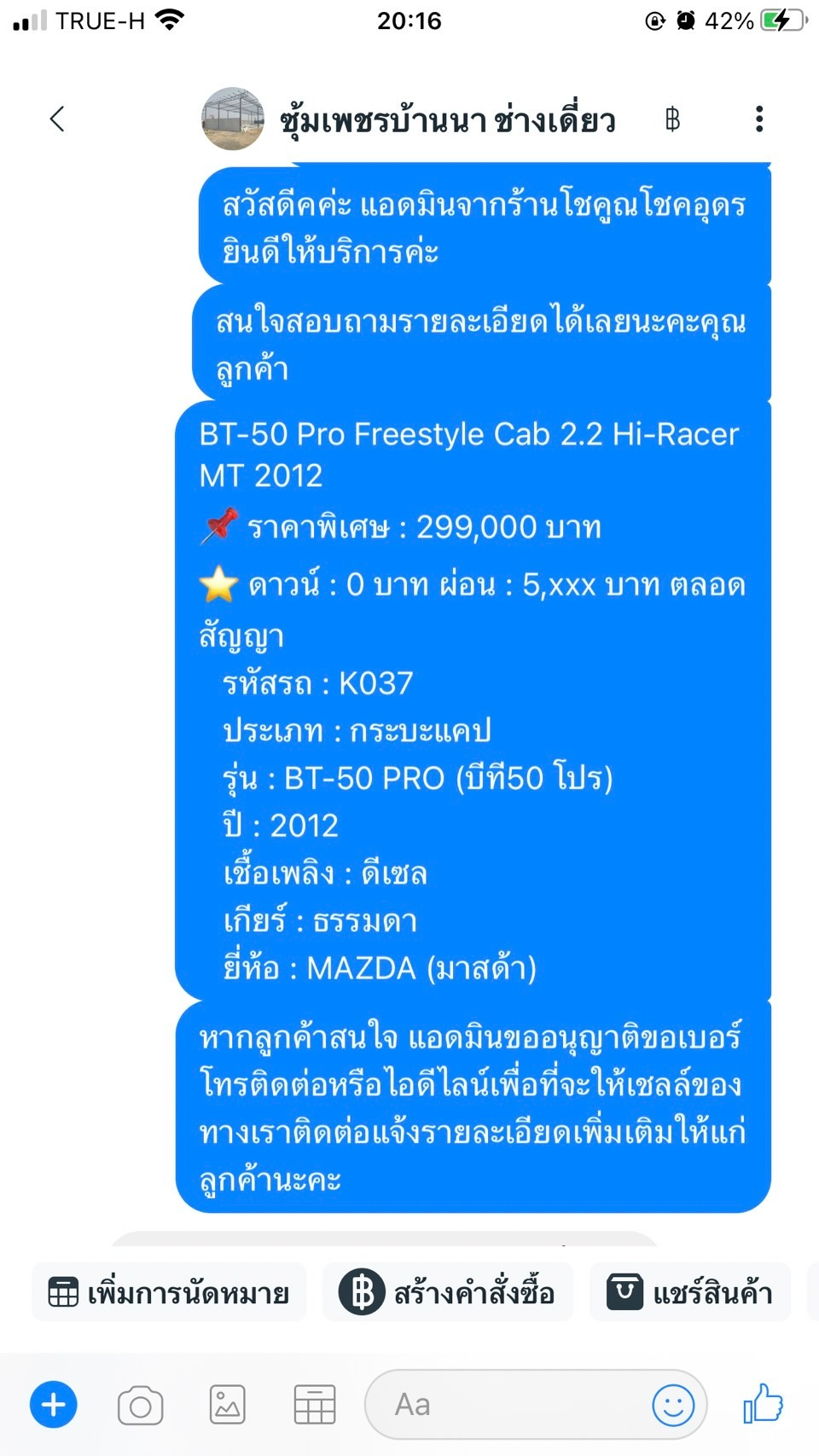Open the camera to take a photo
Screen dimensions: 819x1456
click(x=141, y=1405)
